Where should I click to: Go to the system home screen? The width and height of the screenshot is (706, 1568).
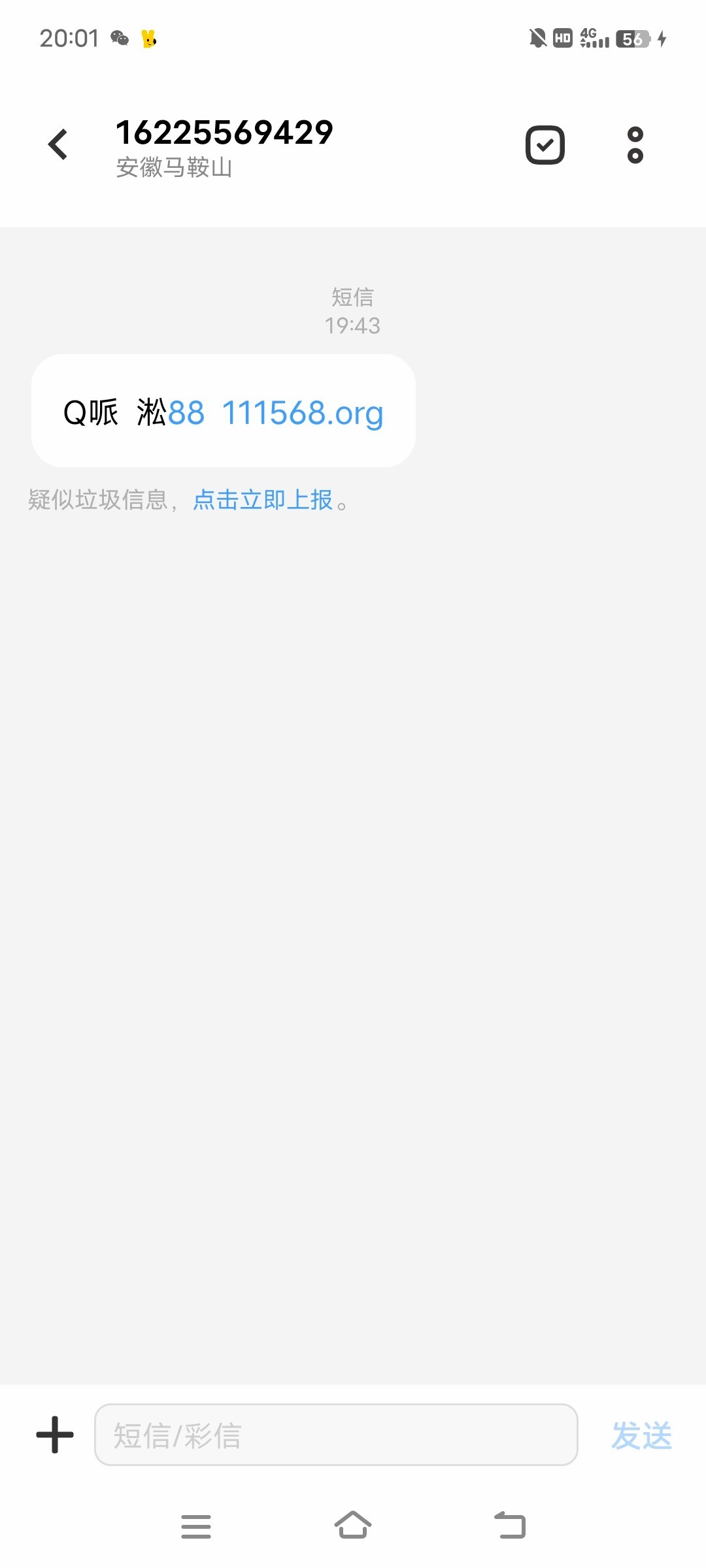coord(353,1526)
